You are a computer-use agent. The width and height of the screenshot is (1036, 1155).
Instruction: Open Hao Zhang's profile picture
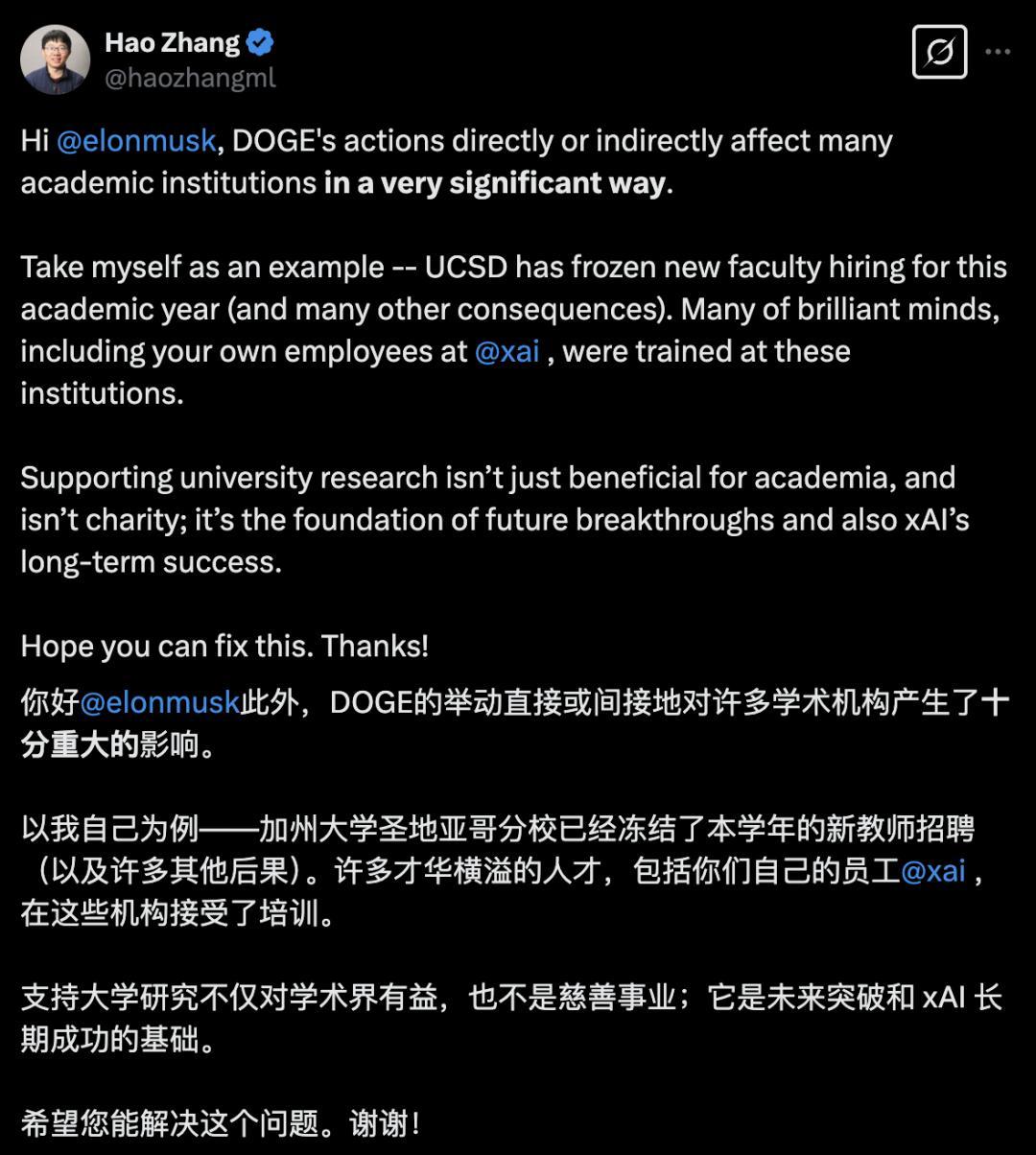click(55, 59)
